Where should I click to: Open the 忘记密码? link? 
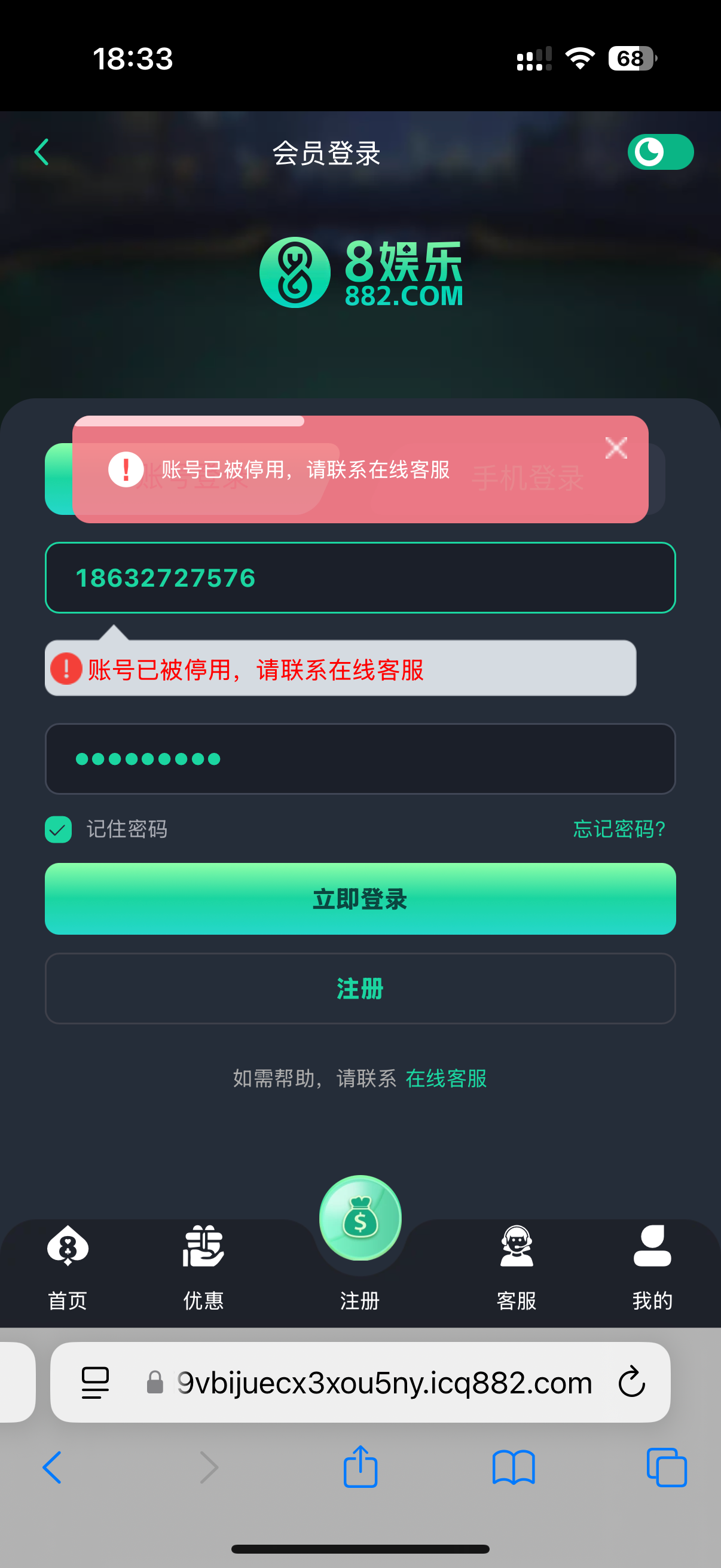pyautogui.click(x=619, y=829)
